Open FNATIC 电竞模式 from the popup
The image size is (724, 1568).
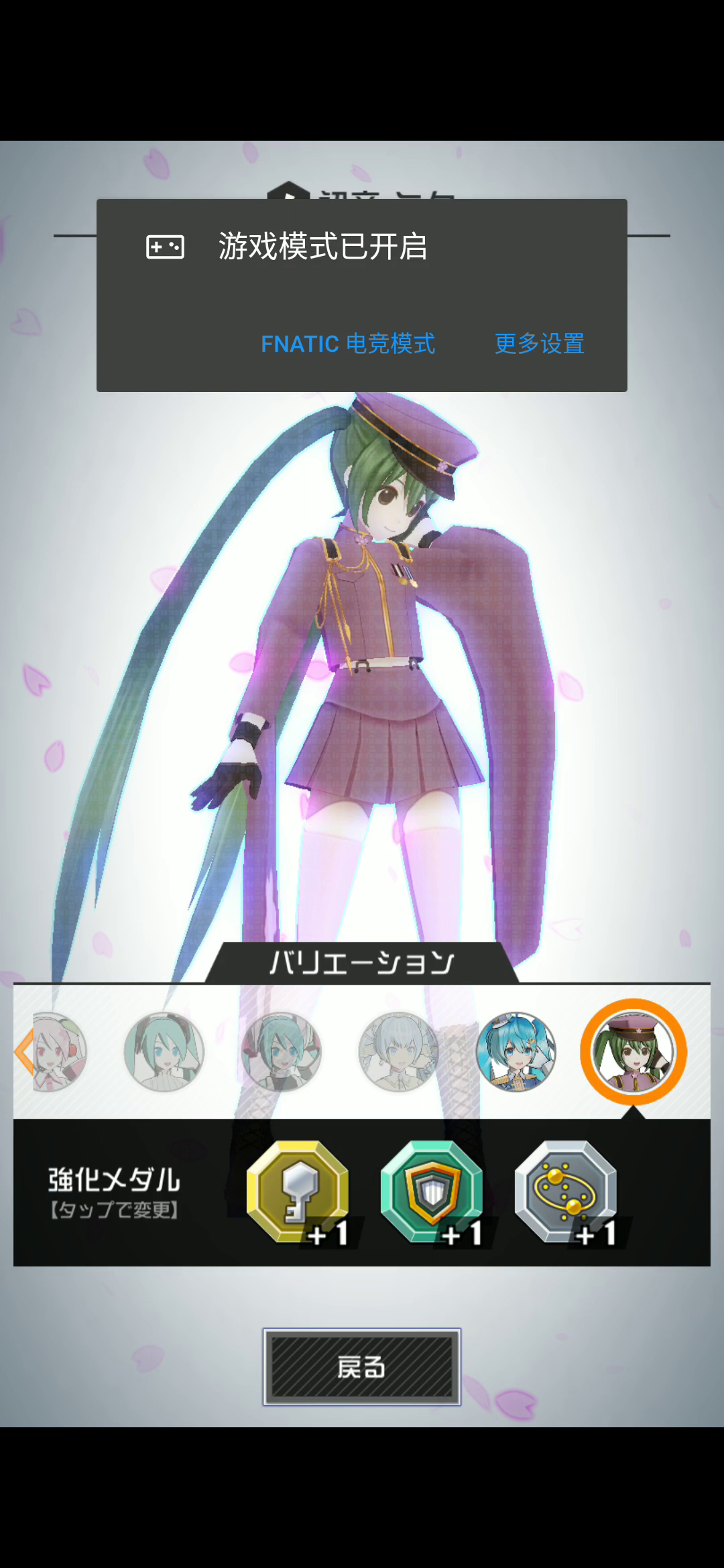click(348, 344)
